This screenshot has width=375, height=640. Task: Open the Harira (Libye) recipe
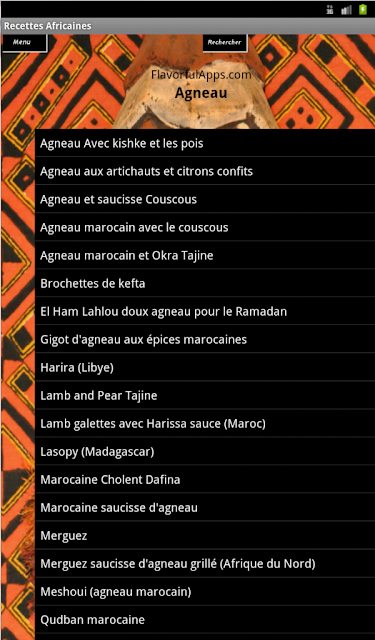[x=205, y=368]
